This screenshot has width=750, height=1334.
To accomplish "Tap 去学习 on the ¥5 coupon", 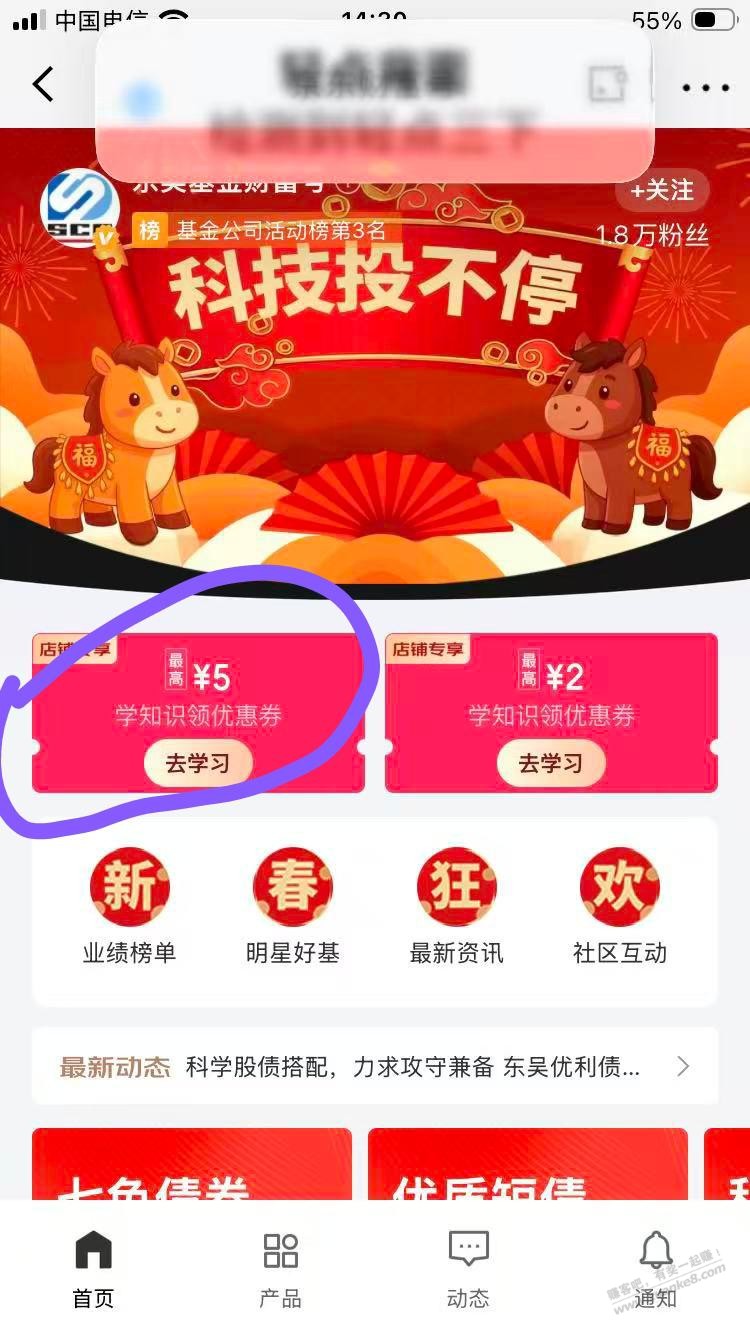I will [x=197, y=764].
